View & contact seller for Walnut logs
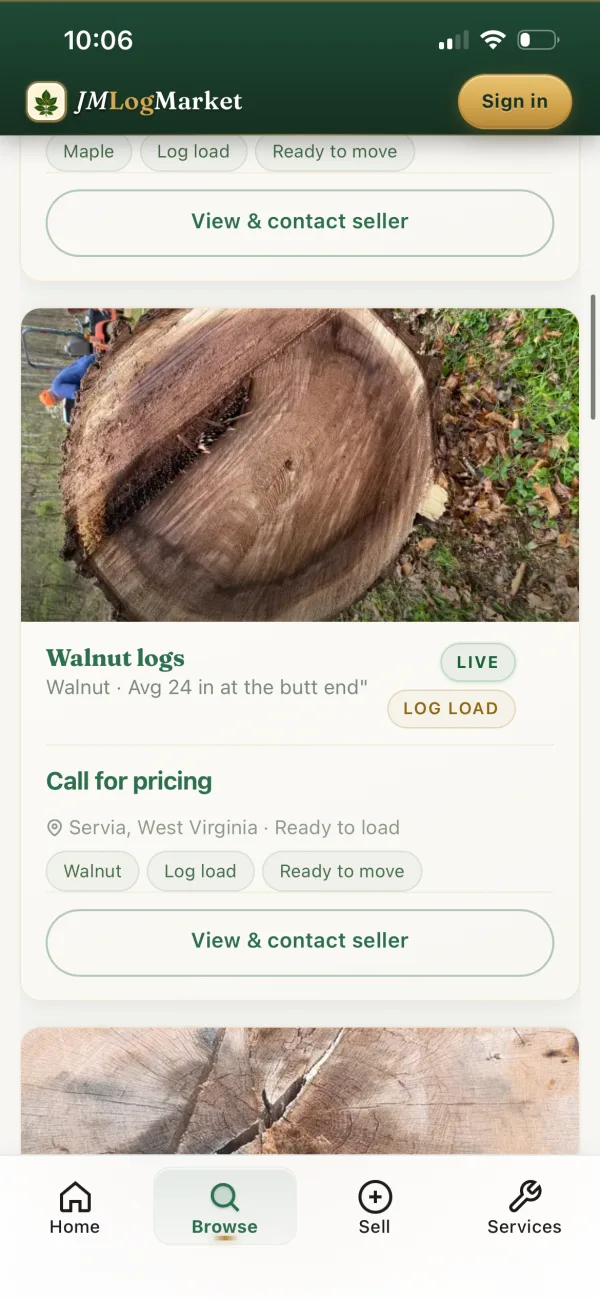This screenshot has height=1299, width=600. coord(300,941)
